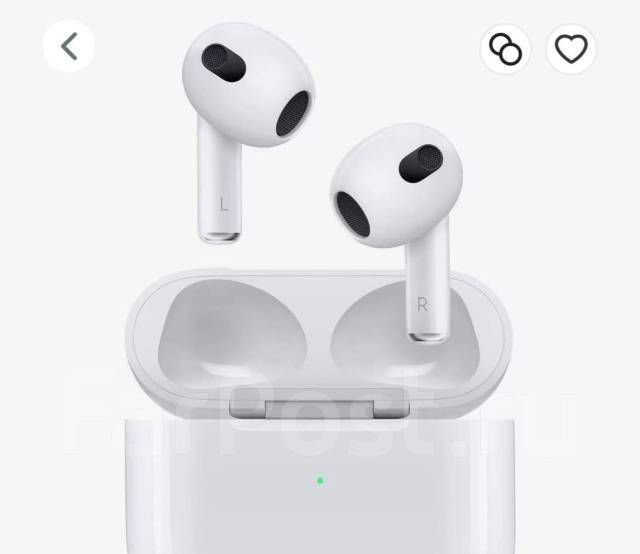Add this listing to favorites with heart
The height and width of the screenshot is (554, 640).
(571, 48)
